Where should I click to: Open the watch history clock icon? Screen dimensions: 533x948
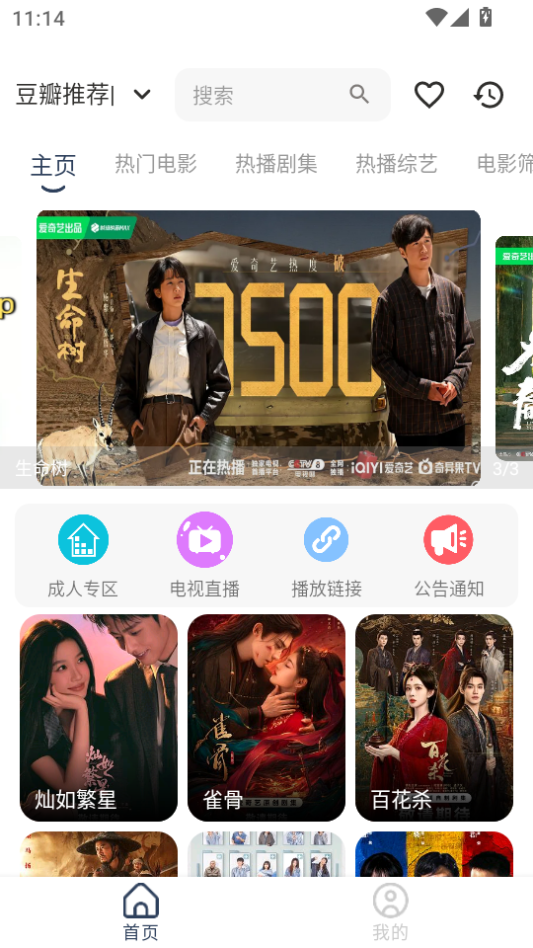click(488, 95)
